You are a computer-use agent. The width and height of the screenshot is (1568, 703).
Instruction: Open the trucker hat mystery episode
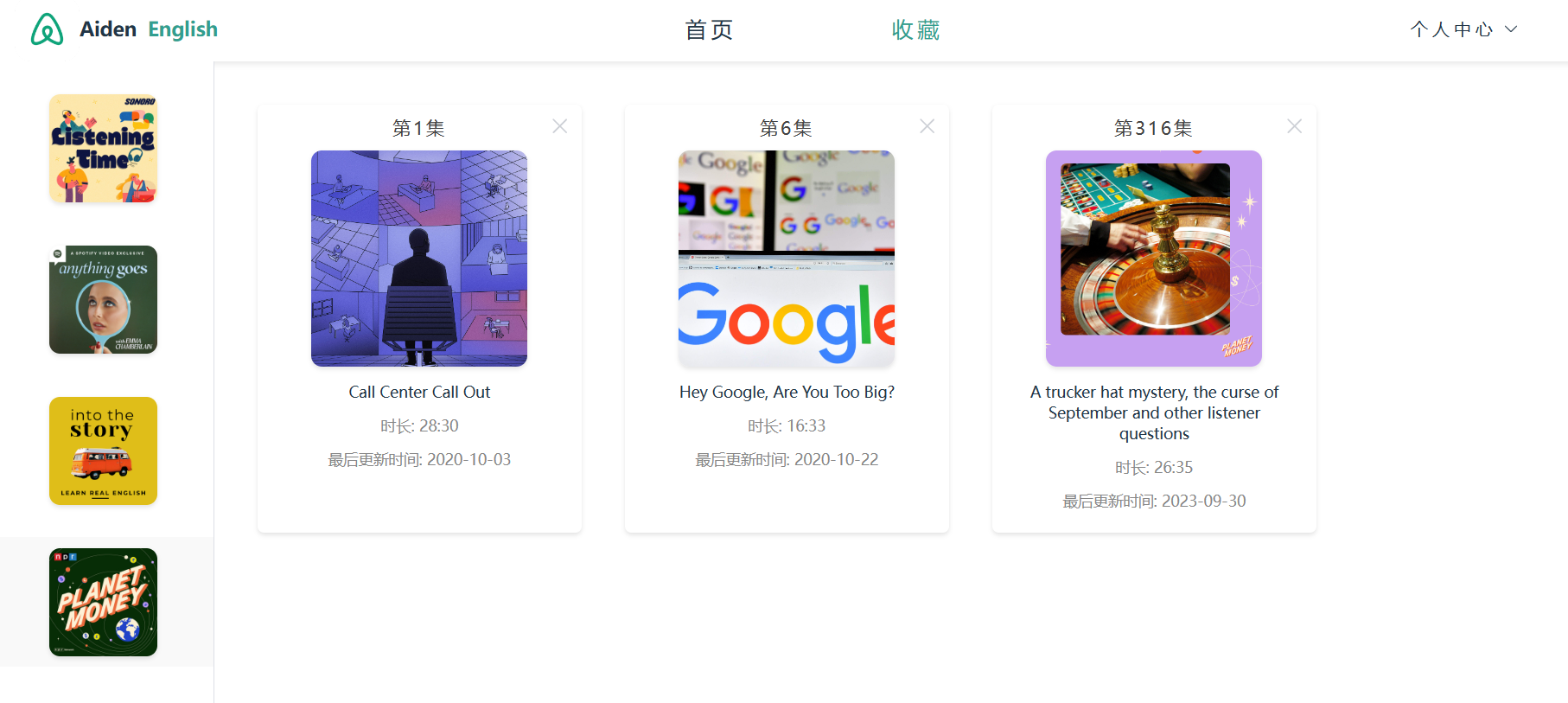(x=1154, y=259)
